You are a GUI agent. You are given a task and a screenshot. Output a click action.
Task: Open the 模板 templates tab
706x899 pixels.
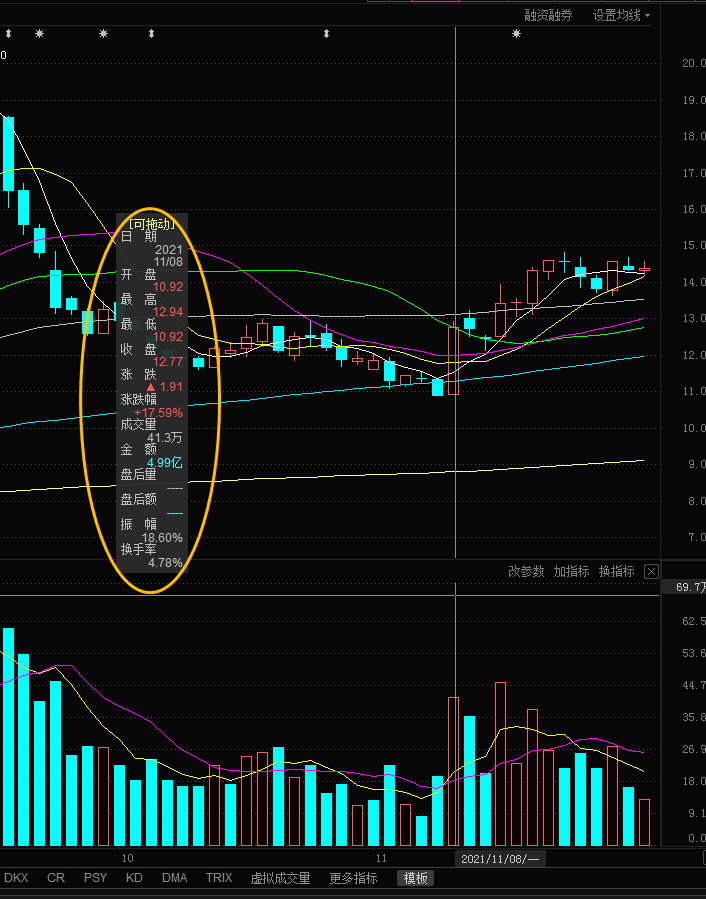tap(416, 878)
